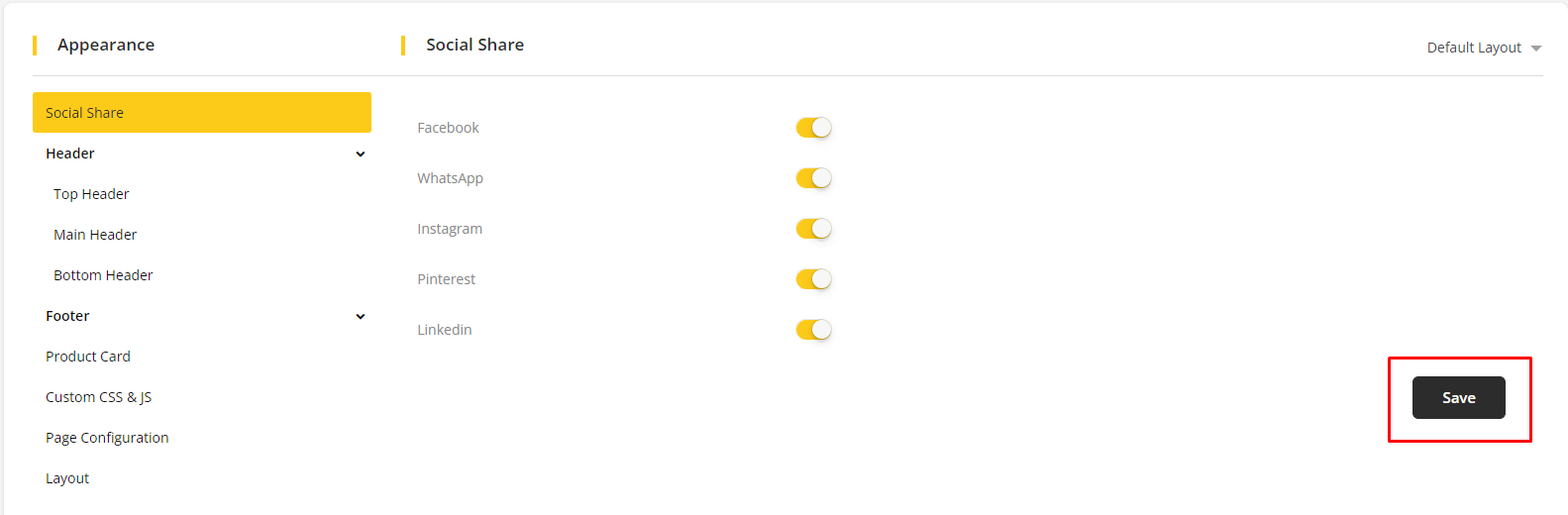Viewport: 1568px width, 515px height.
Task: Open the Default Layout dropdown
Action: point(1483,48)
